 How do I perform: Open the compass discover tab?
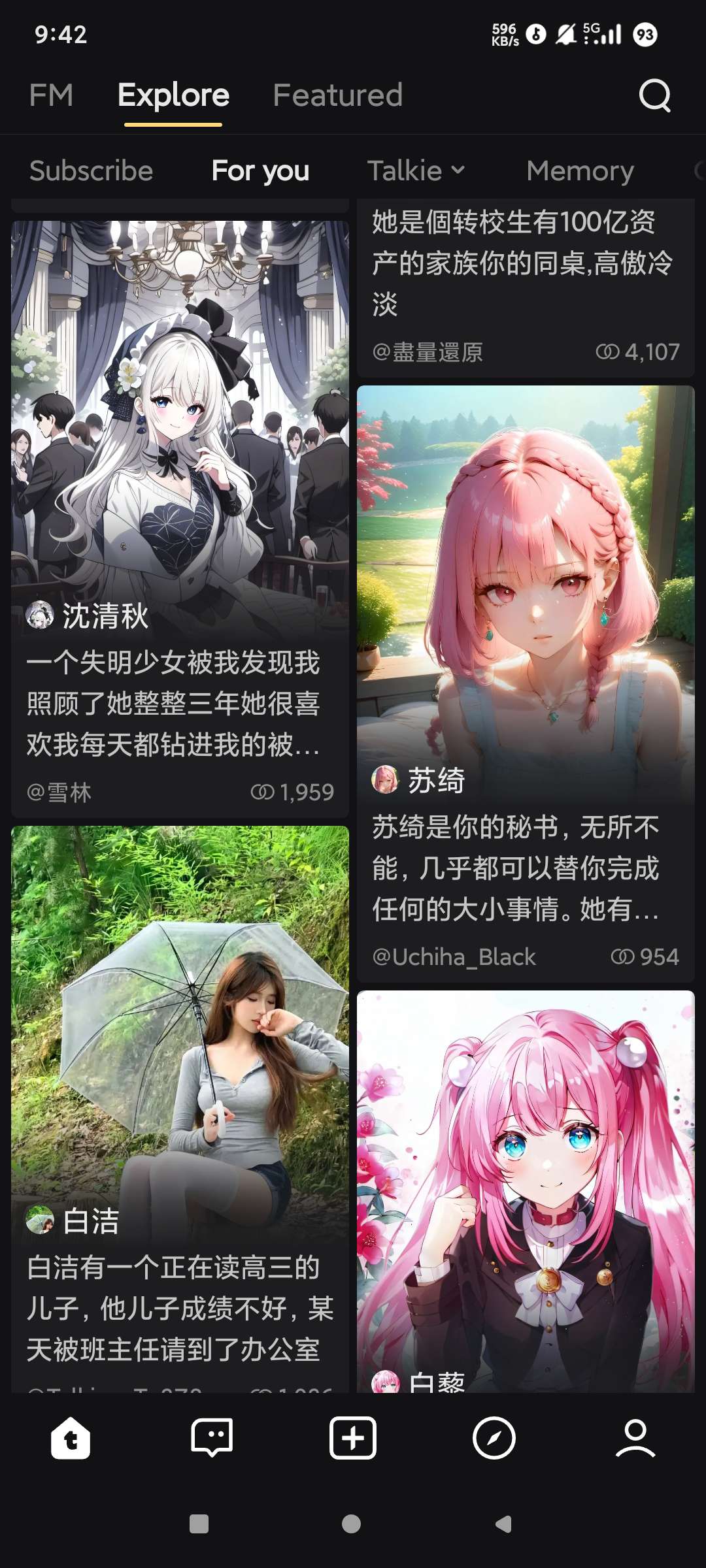click(x=494, y=1438)
